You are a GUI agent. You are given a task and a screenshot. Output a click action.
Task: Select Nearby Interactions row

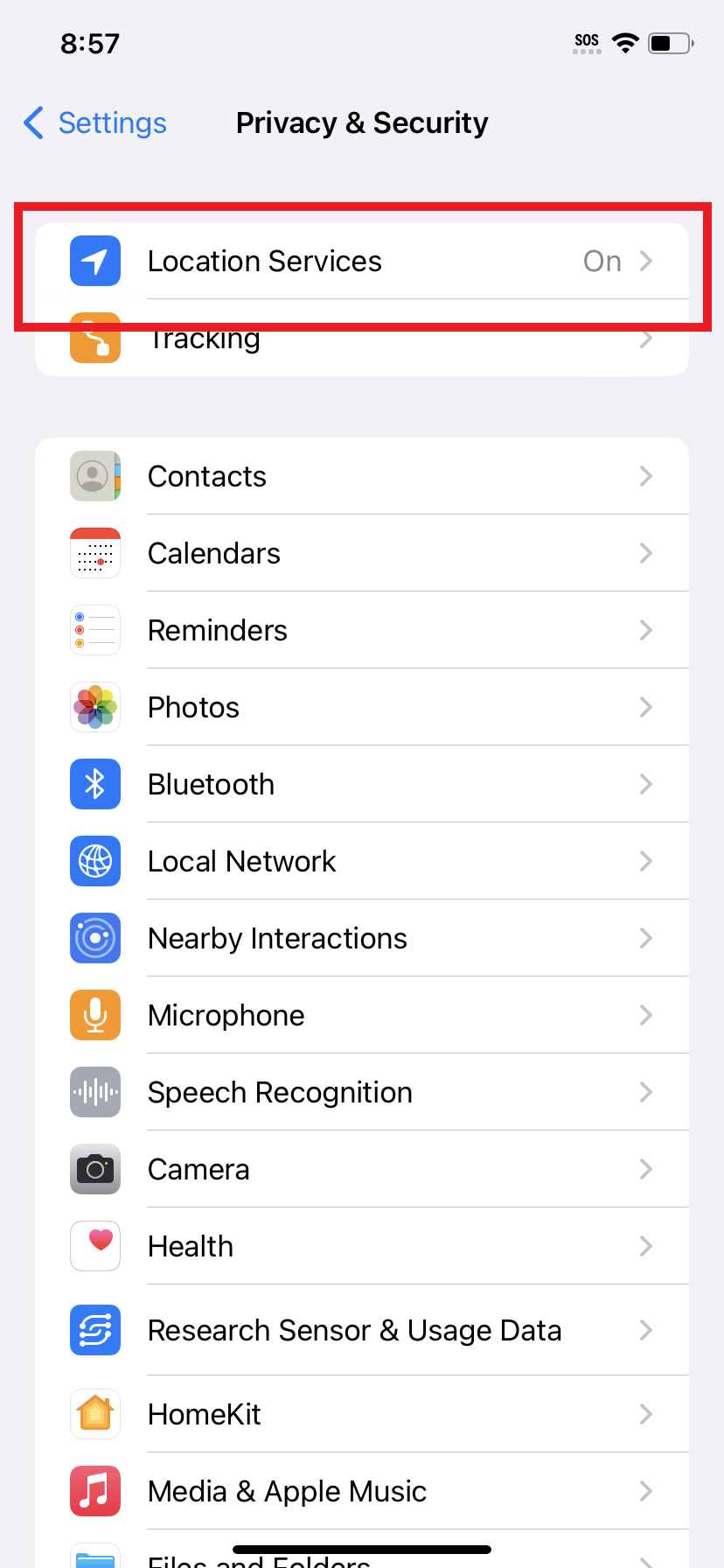pos(362,938)
